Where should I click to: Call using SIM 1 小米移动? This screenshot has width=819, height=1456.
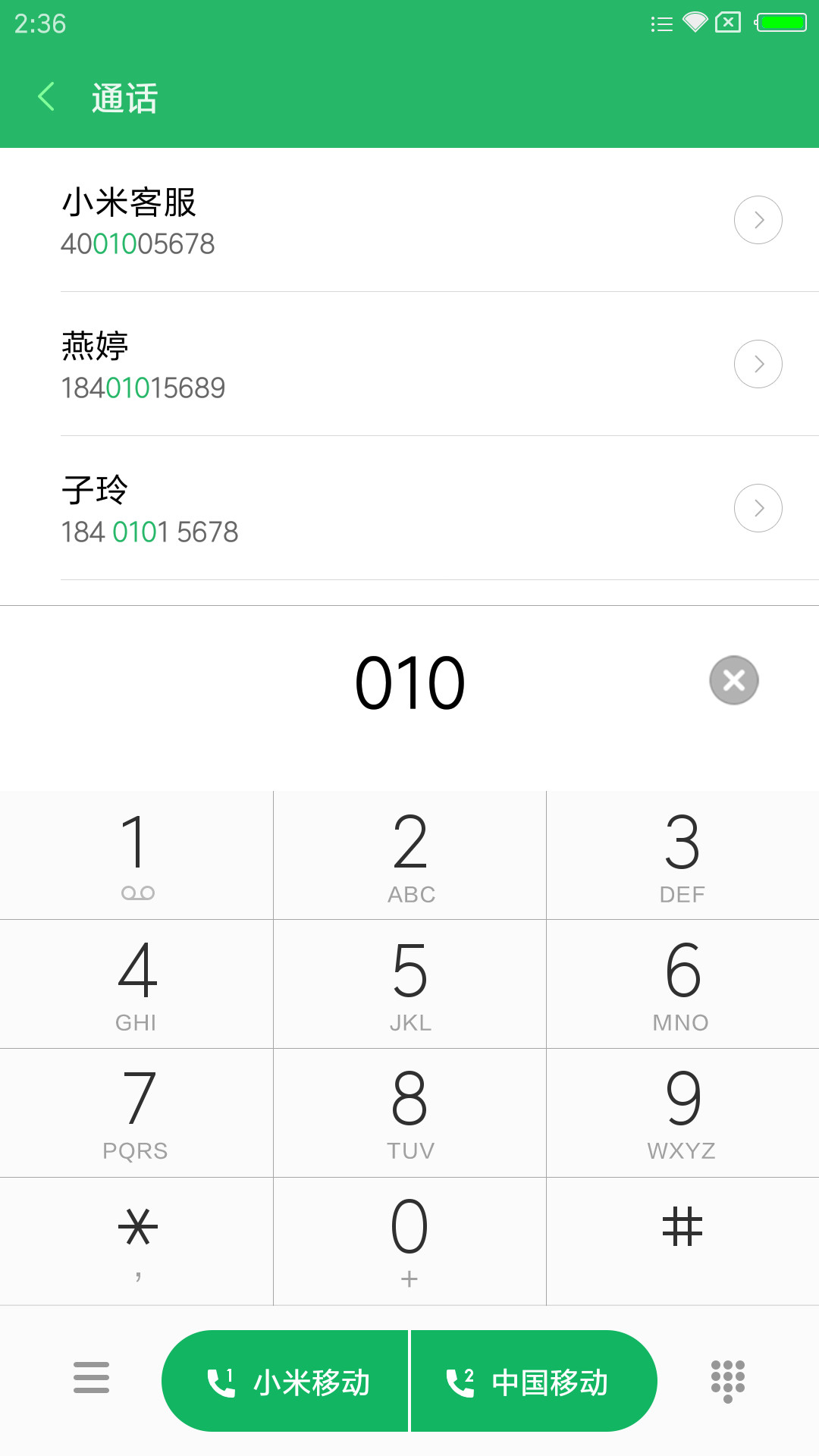pos(285,1381)
